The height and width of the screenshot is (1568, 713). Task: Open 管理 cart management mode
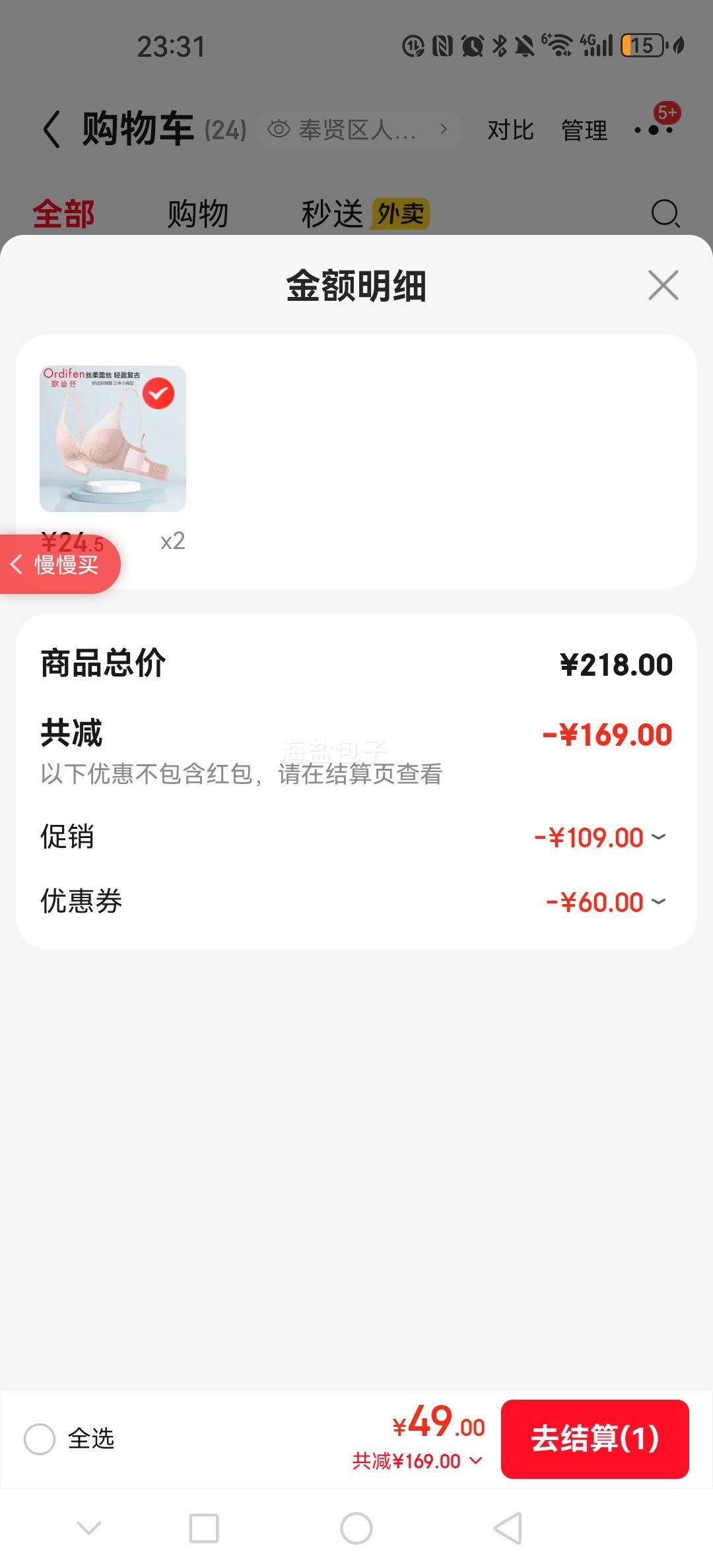click(x=584, y=129)
